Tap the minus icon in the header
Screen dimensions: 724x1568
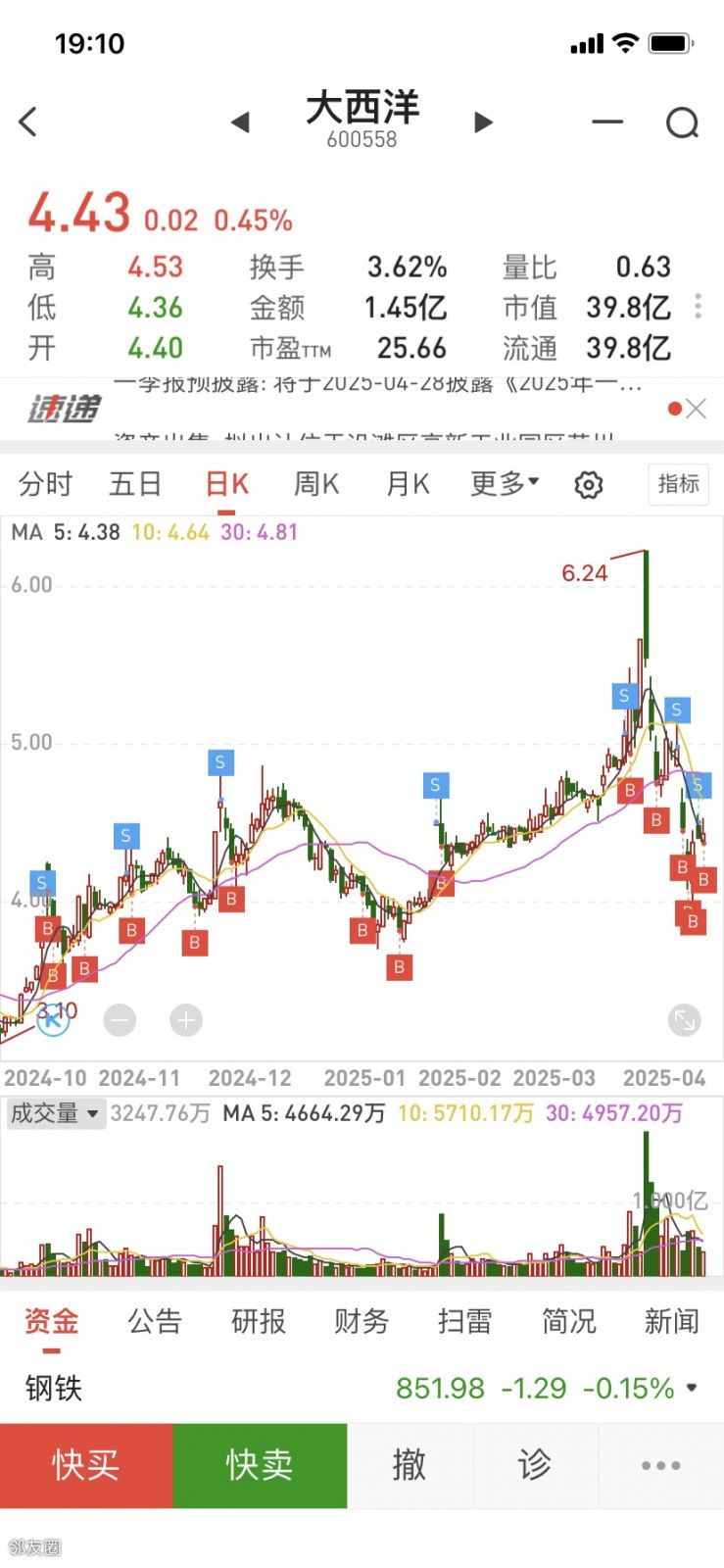click(x=607, y=122)
